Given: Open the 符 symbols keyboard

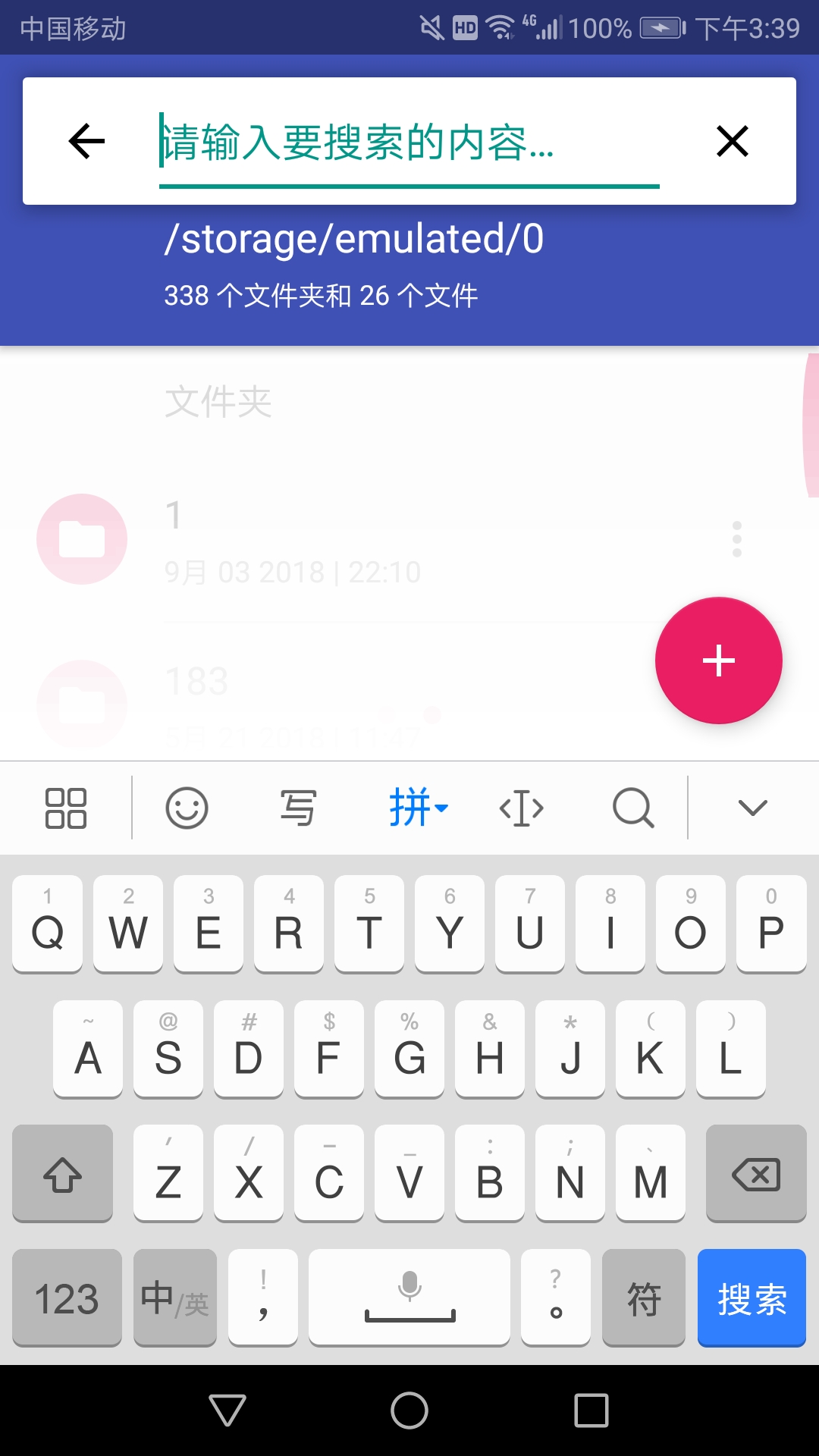Looking at the screenshot, I should pyautogui.click(x=644, y=1298).
